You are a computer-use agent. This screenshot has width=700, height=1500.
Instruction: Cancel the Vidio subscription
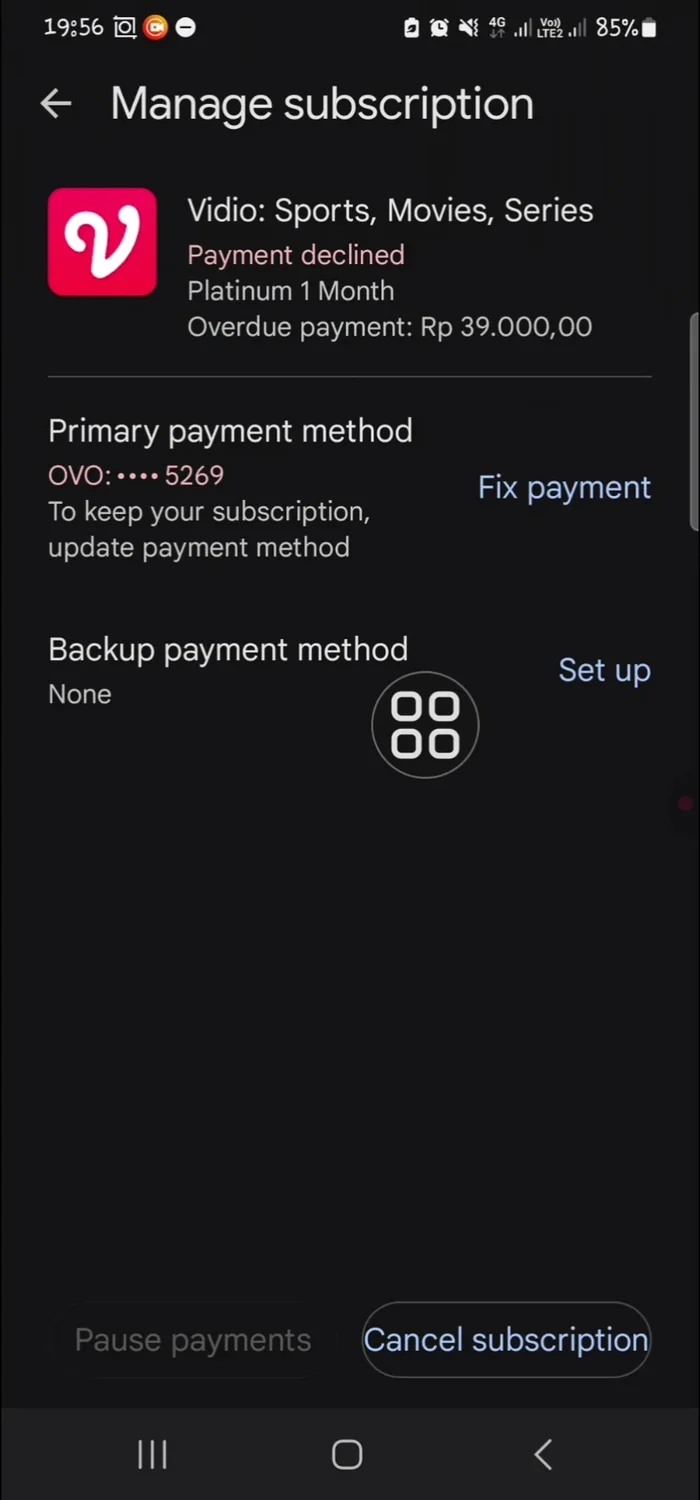(506, 1340)
